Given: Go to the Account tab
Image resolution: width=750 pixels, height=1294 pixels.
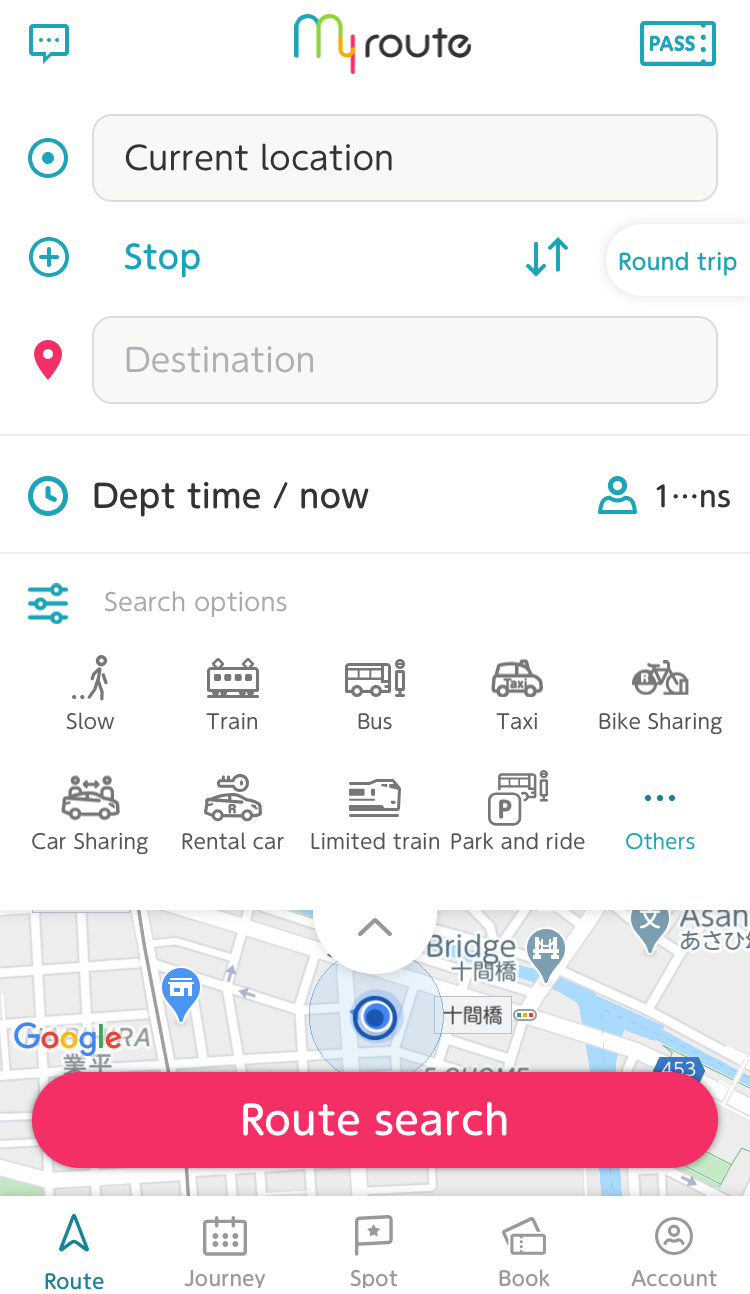Looking at the screenshot, I should coord(674,1251).
